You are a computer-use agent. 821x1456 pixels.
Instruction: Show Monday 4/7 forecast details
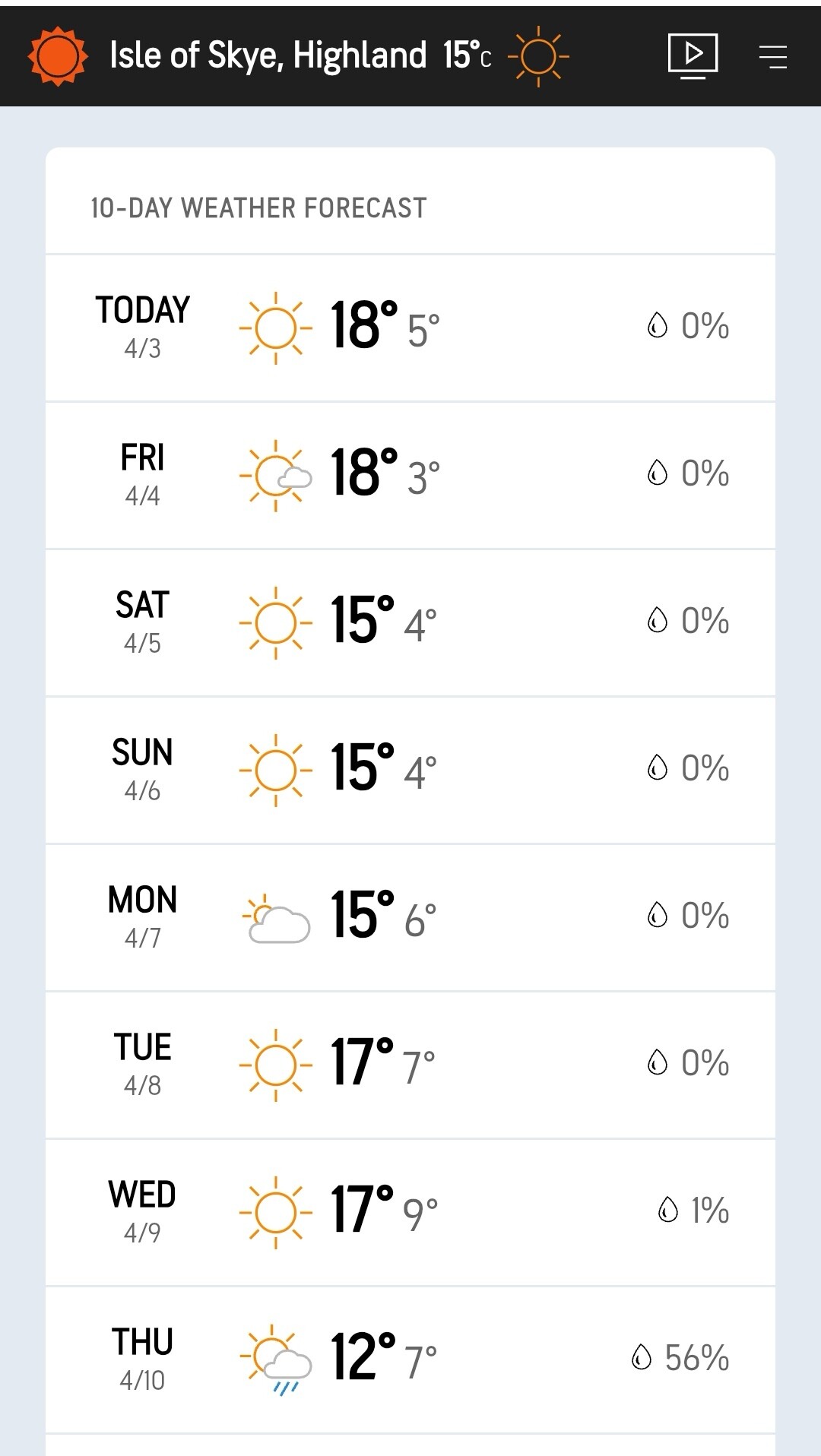pyautogui.click(x=410, y=918)
